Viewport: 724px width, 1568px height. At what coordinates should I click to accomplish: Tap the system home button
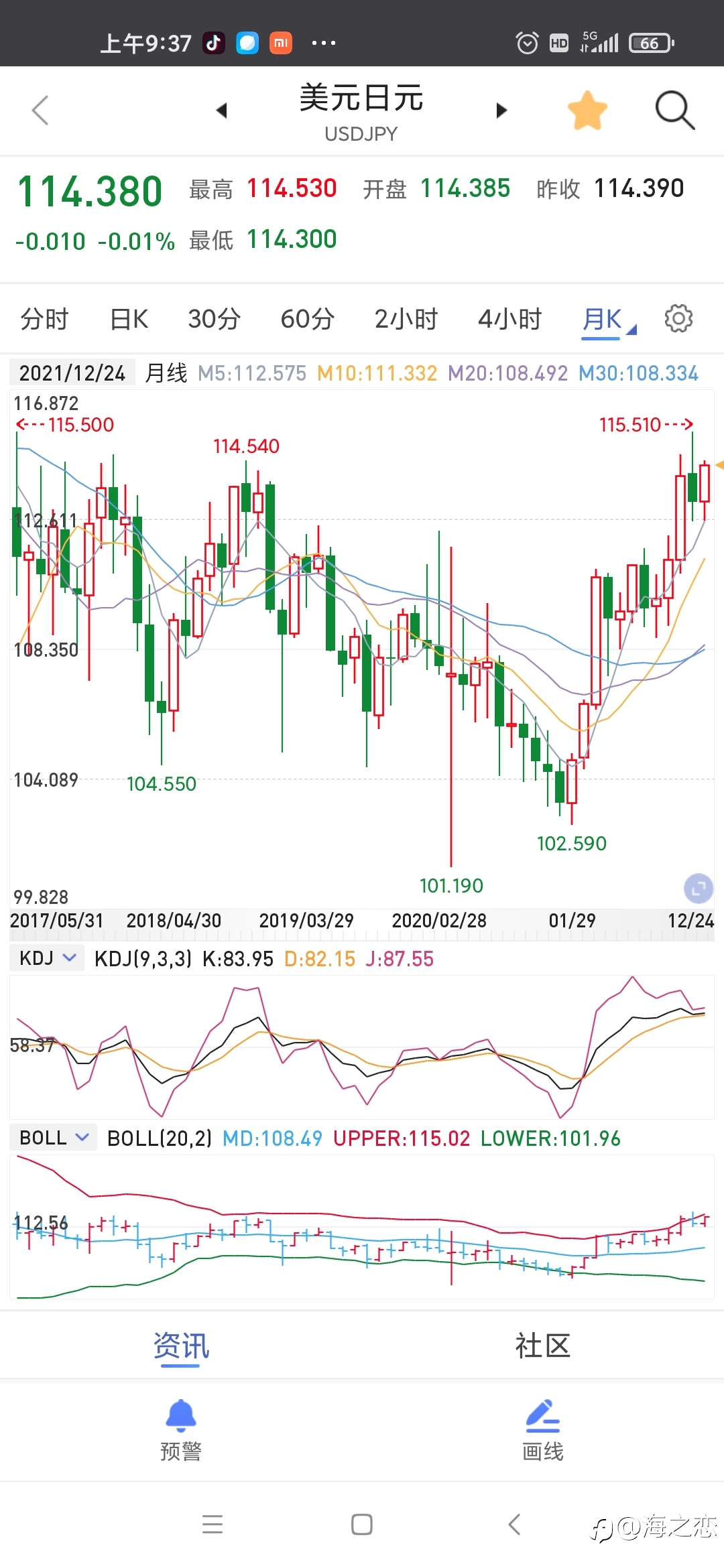click(362, 1524)
